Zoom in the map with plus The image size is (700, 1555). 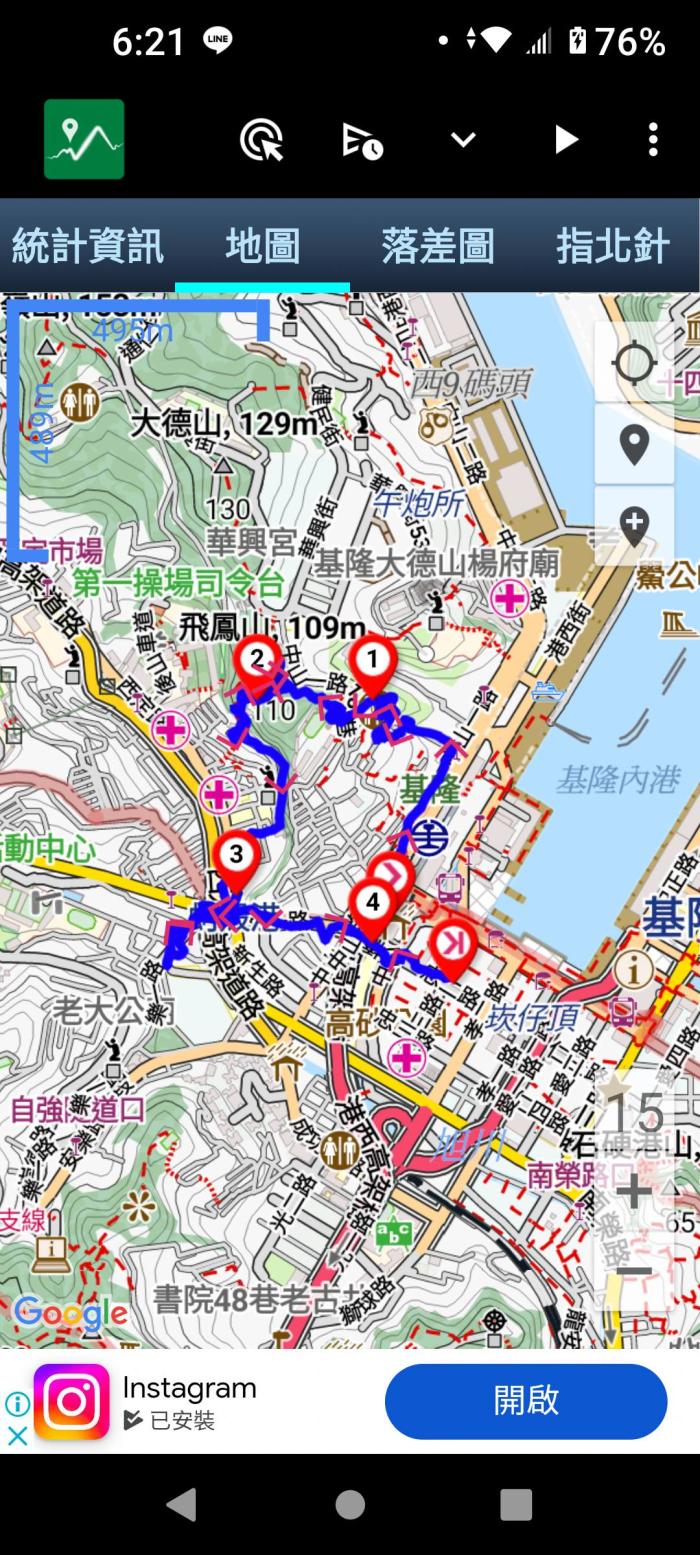(634, 1191)
